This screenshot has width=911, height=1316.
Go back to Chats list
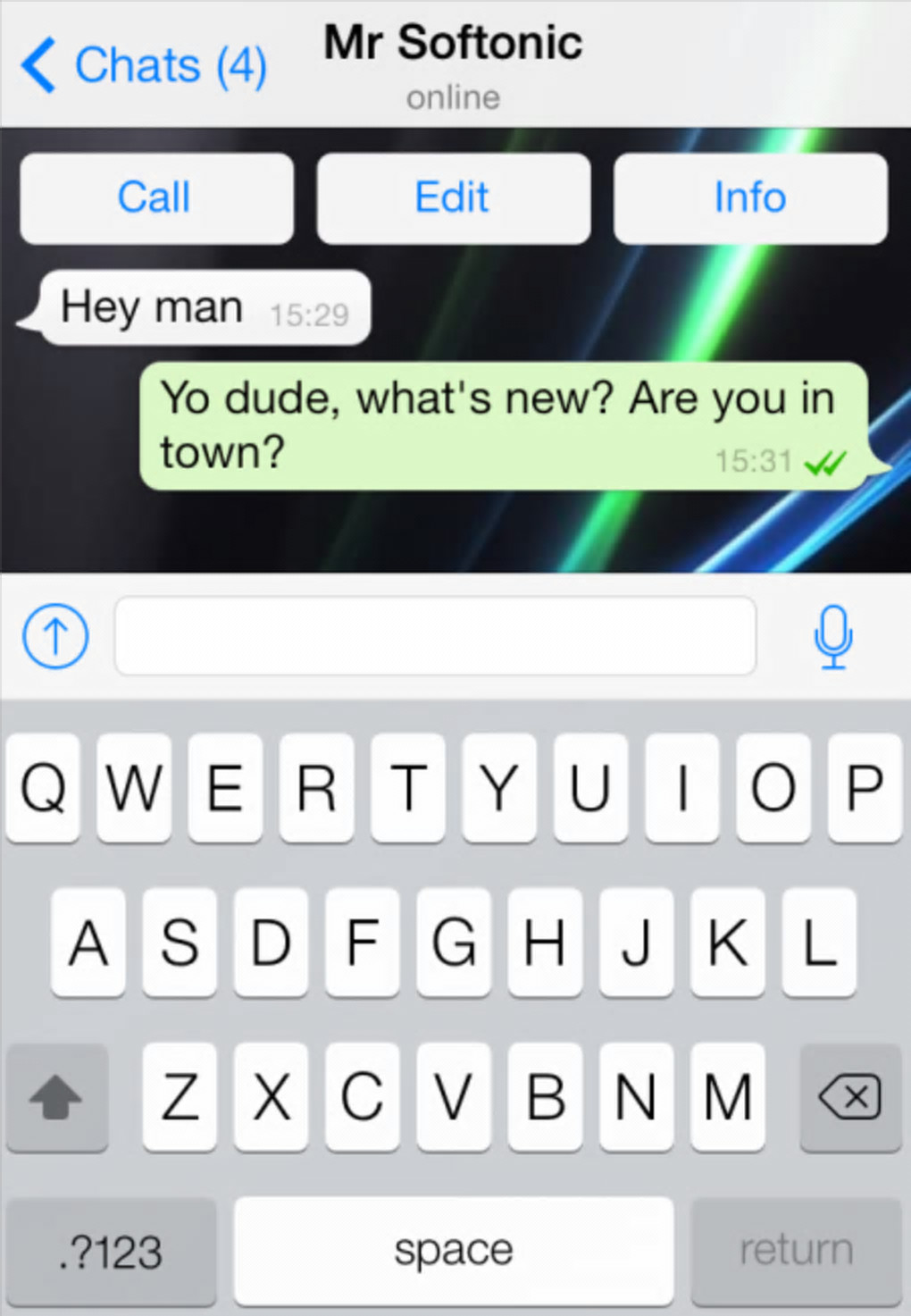click(x=143, y=65)
